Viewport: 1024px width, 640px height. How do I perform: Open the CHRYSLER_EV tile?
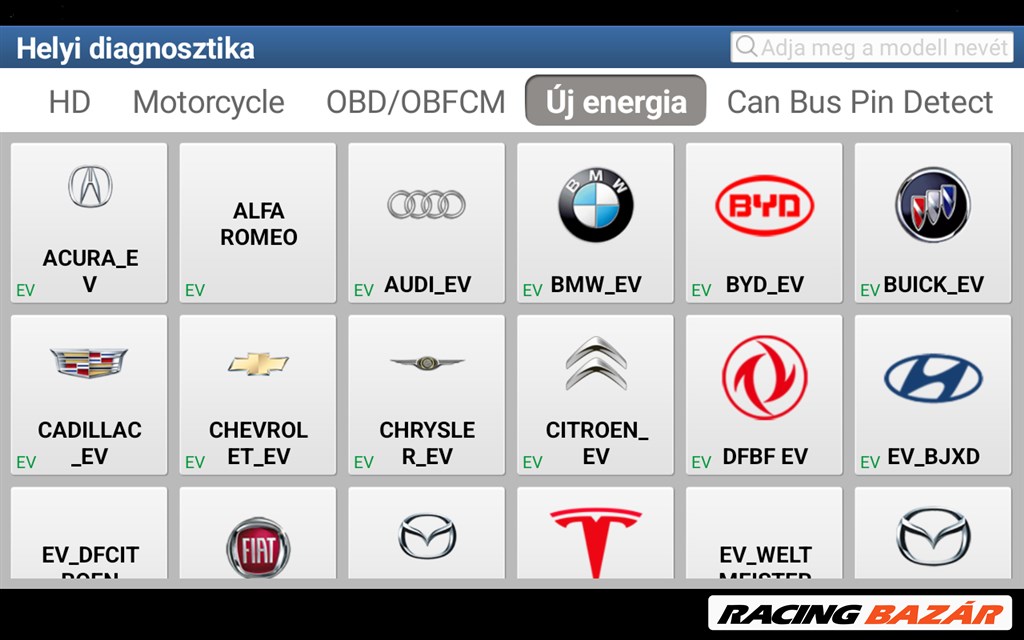click(x=427, y=395)
